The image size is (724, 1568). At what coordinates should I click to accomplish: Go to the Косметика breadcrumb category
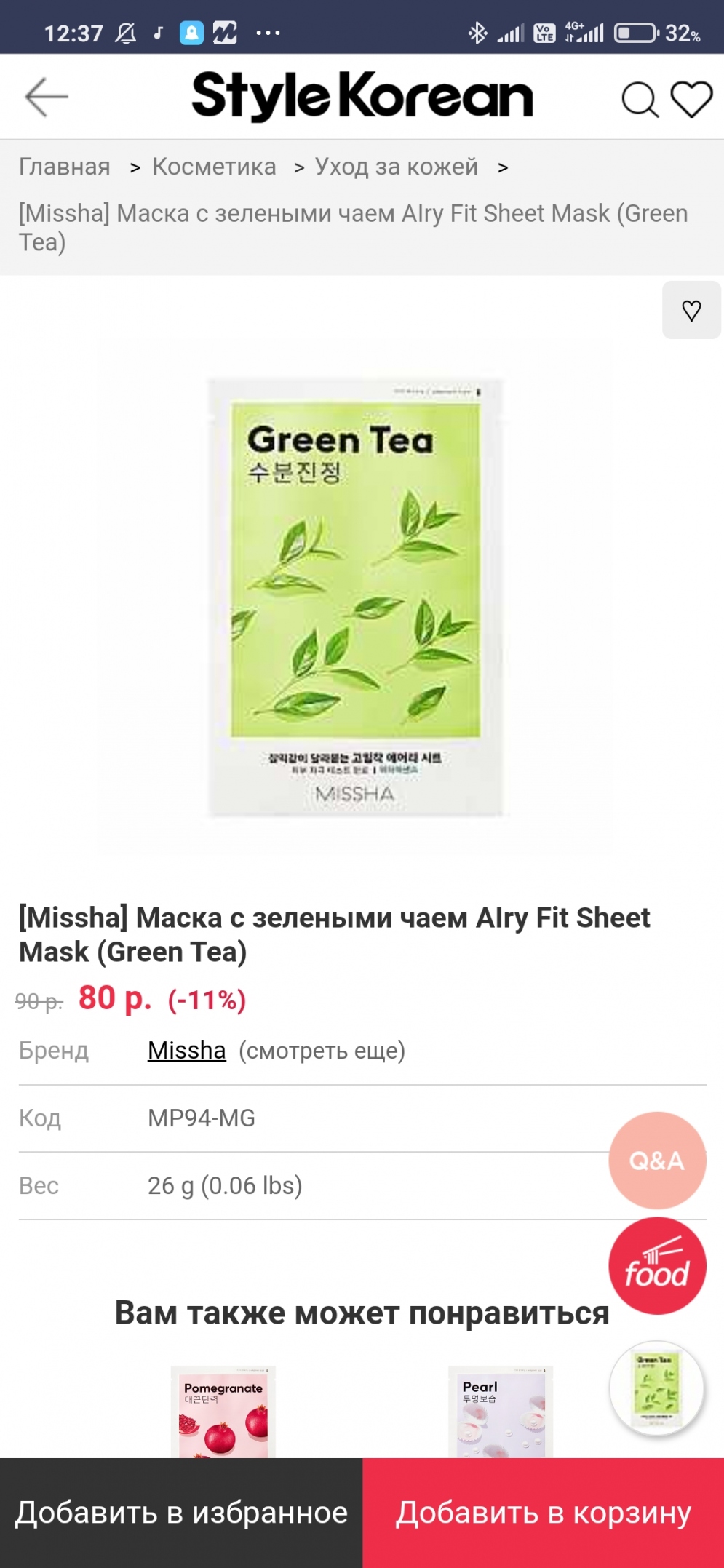[x=214, y=167]
